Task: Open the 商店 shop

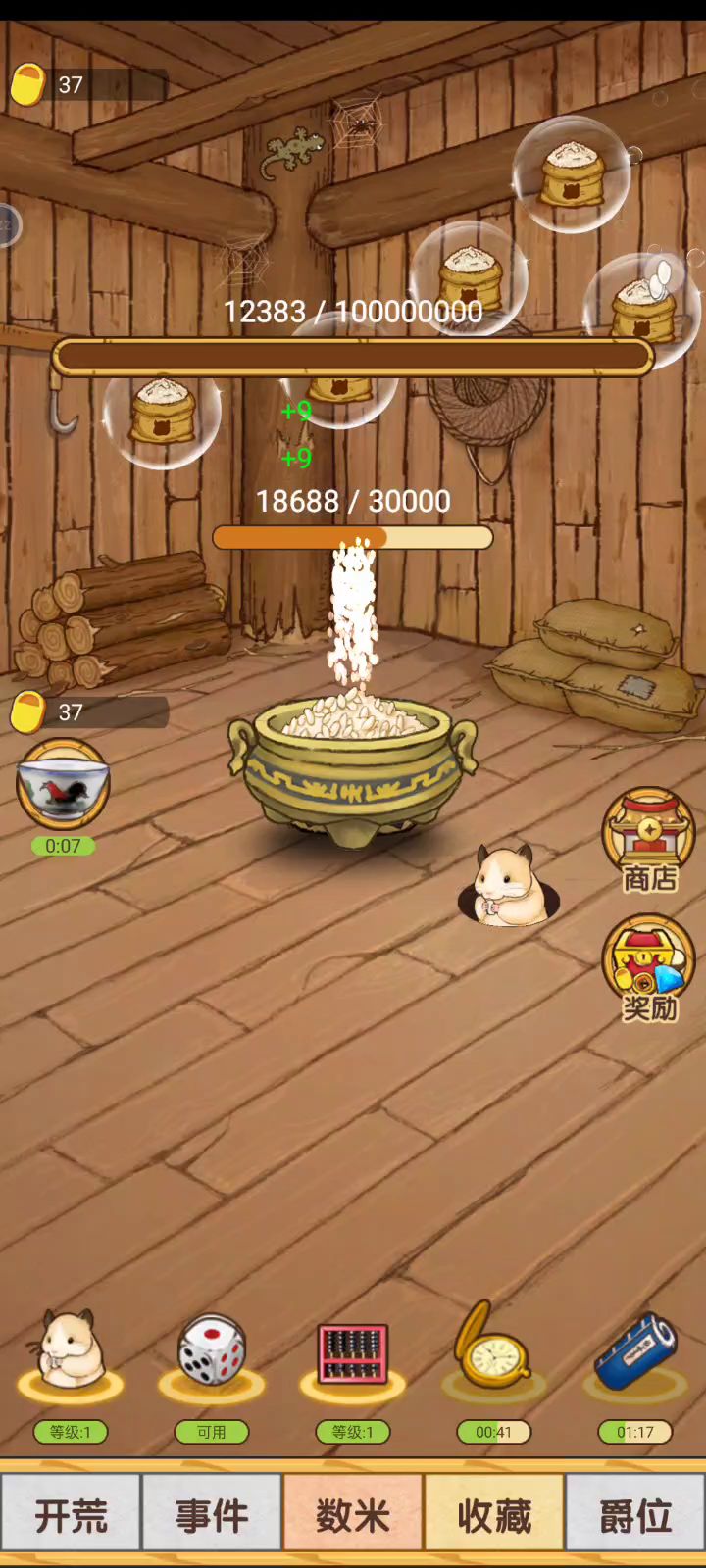Action: (x=648, y=840)
